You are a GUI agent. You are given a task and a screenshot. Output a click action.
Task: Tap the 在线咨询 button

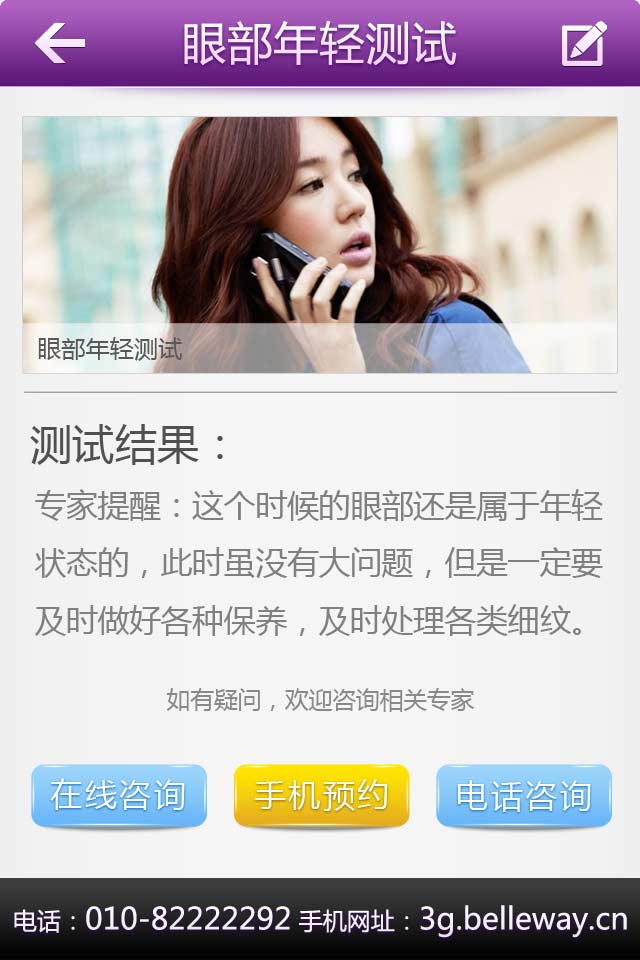click(118, 796)
